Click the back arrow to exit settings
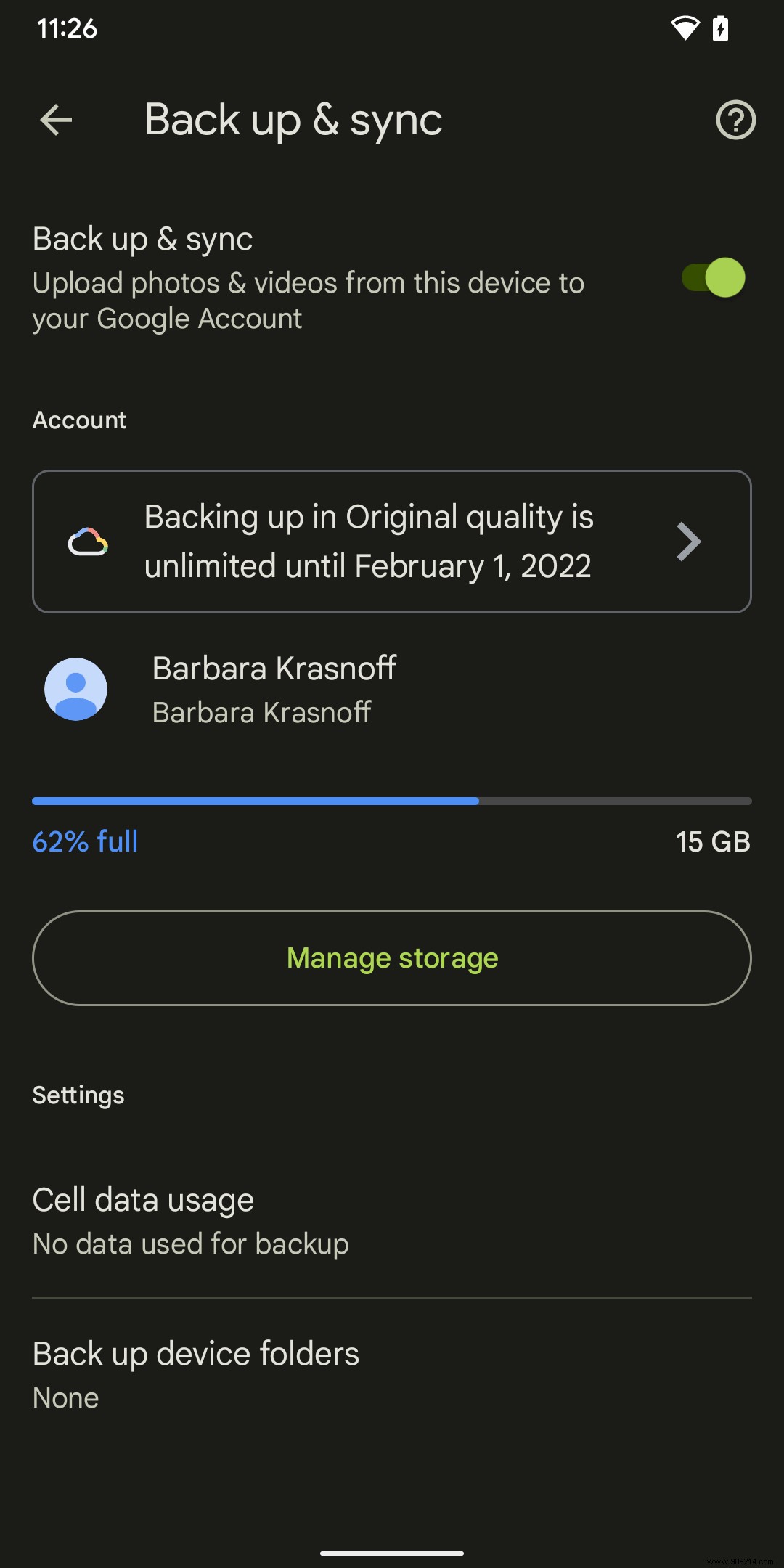This screenshot has width=784, height=1568. tap(54, 120)
